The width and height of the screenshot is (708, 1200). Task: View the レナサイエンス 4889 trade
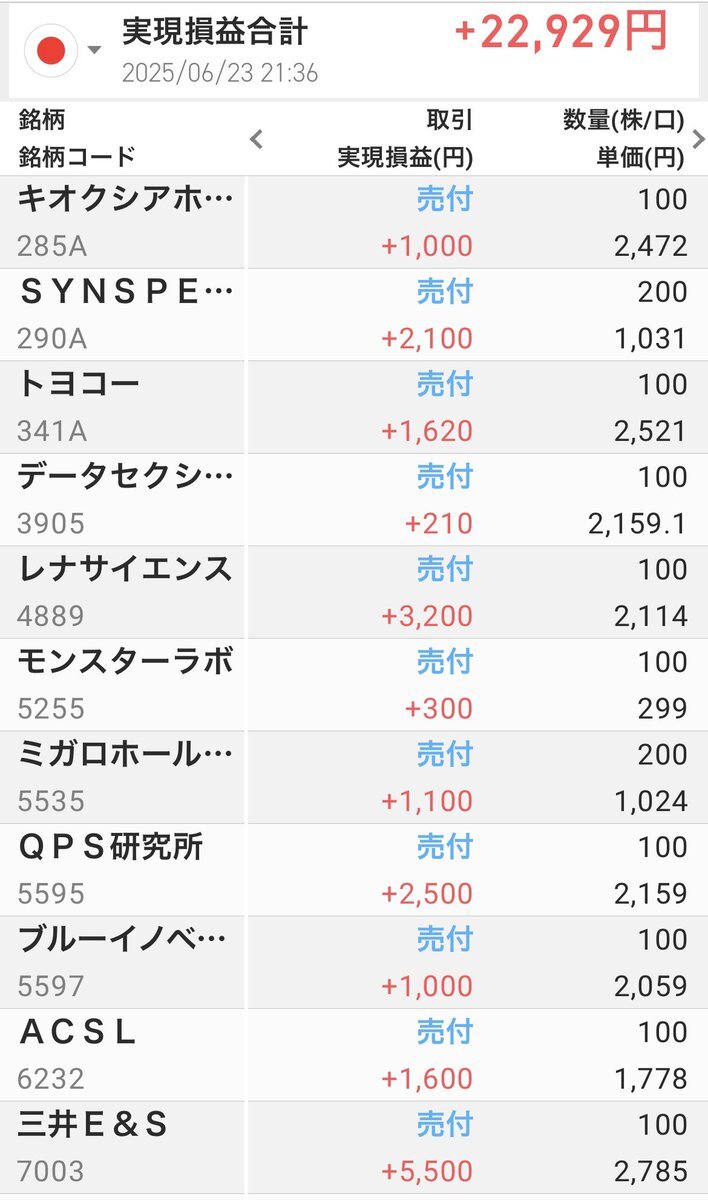354,592
